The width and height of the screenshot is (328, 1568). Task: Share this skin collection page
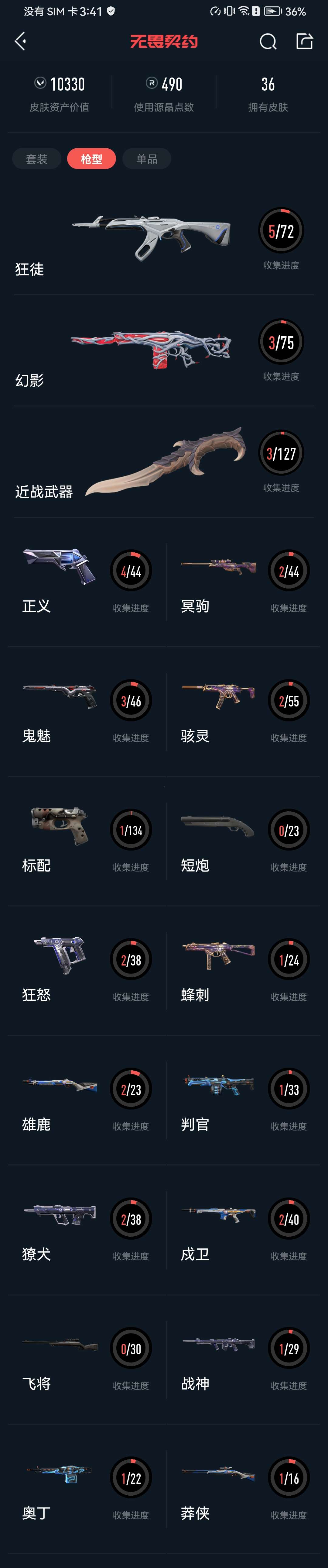click(x=304, y=41)
